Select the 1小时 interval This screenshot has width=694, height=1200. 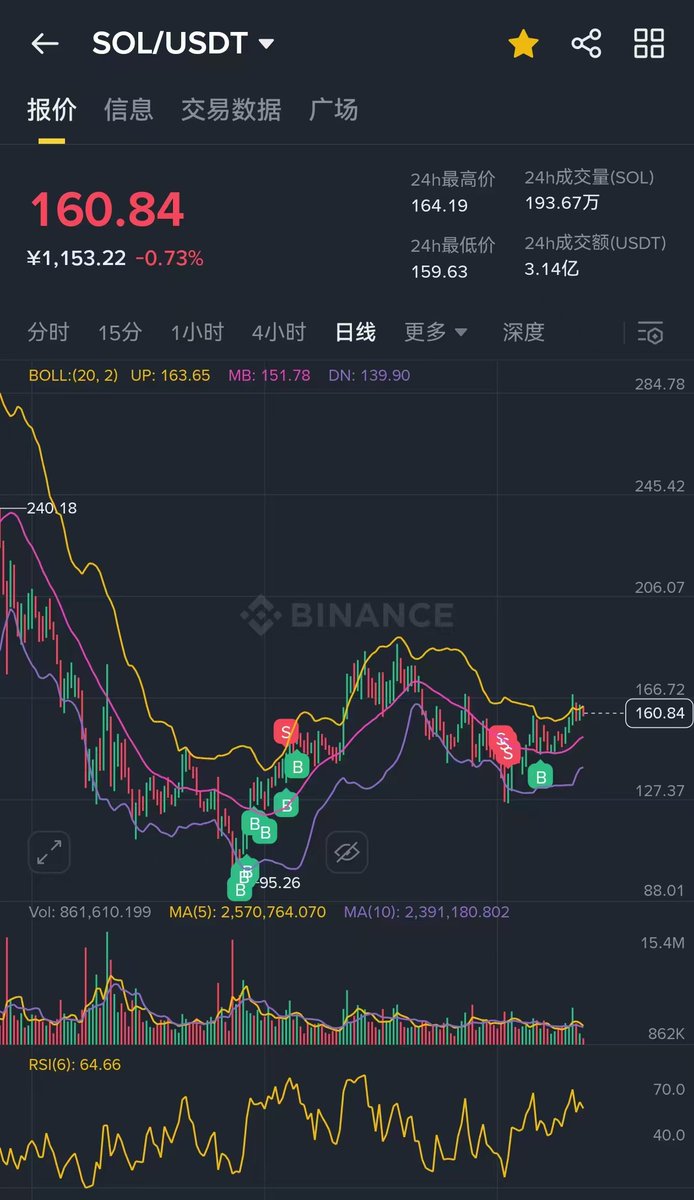pos(197,332)
